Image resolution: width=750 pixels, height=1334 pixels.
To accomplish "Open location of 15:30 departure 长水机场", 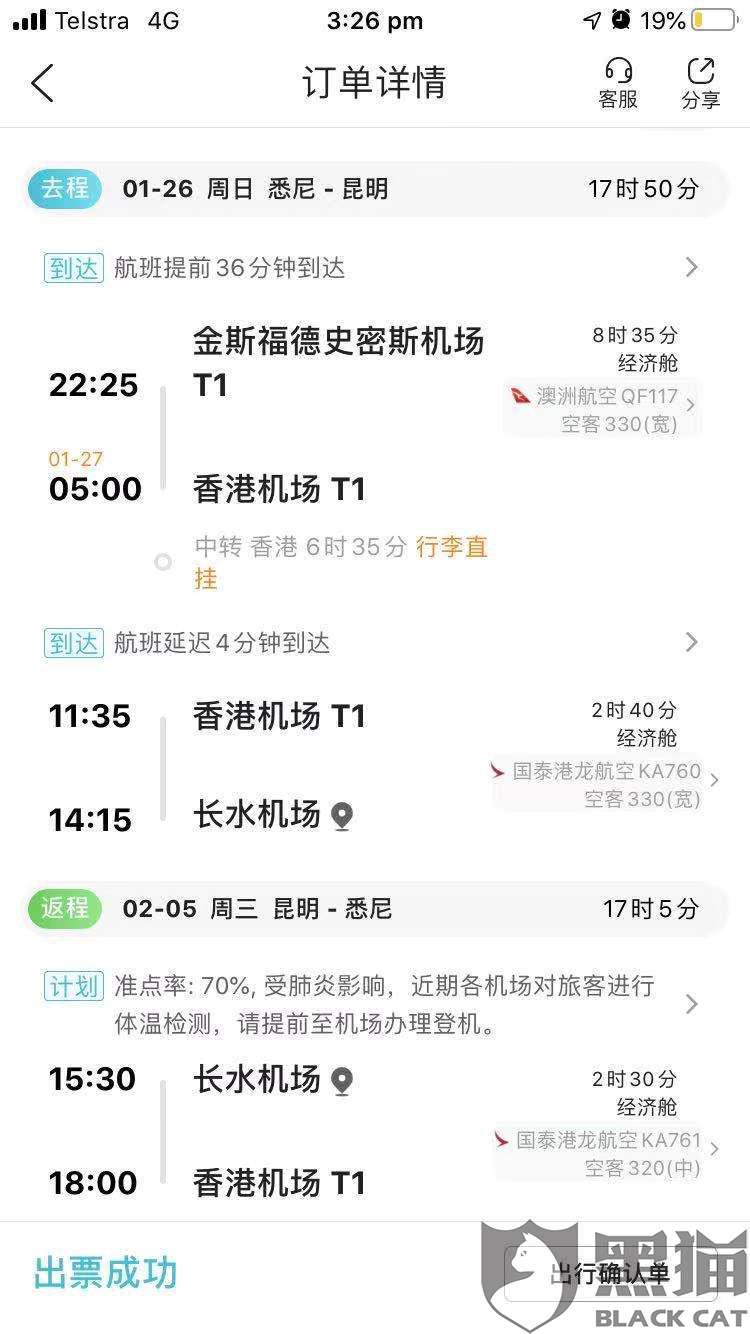I will tap(342, 1081).
